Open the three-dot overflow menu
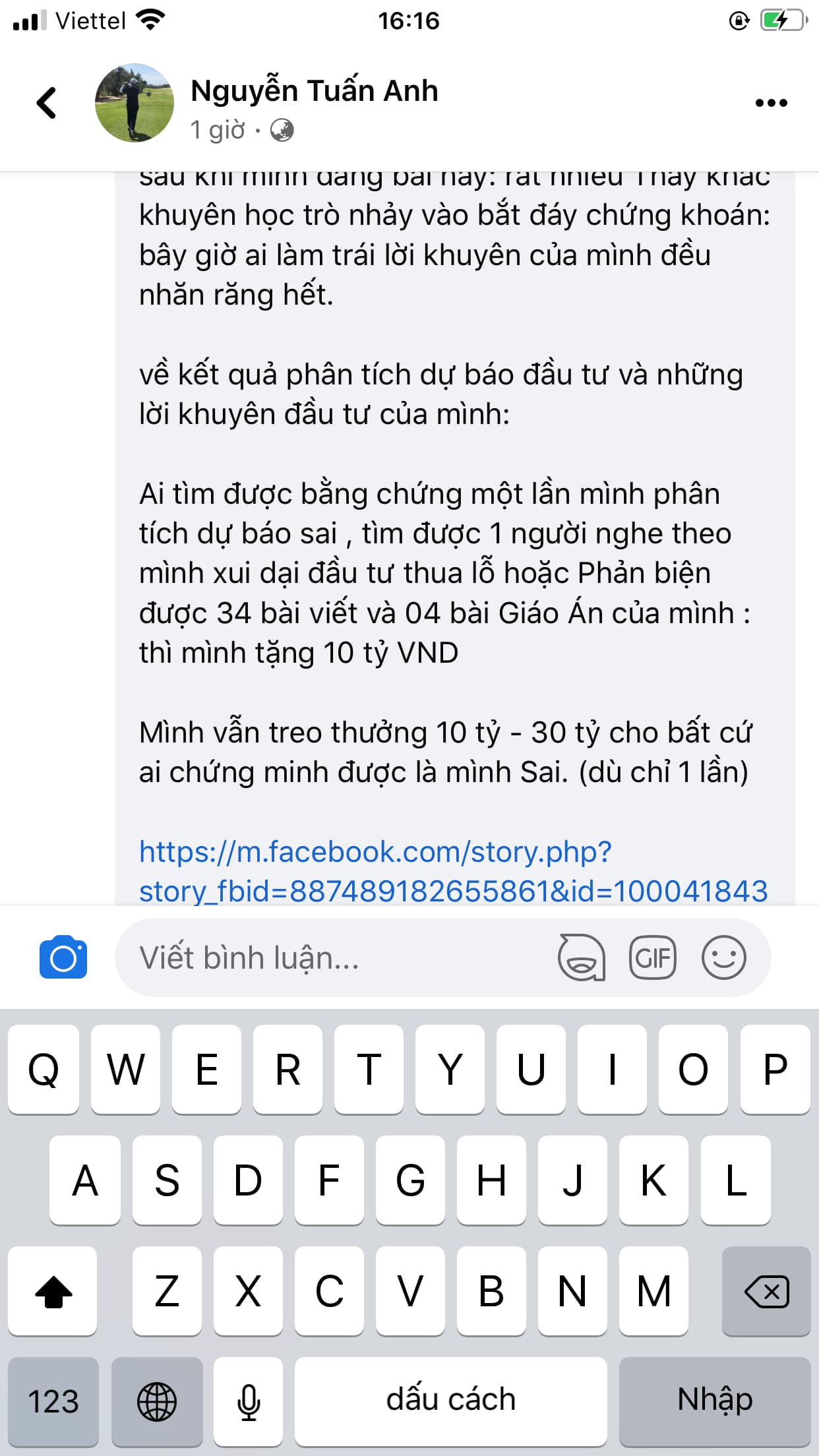The image size is (819, 1456). click(771, 103)
